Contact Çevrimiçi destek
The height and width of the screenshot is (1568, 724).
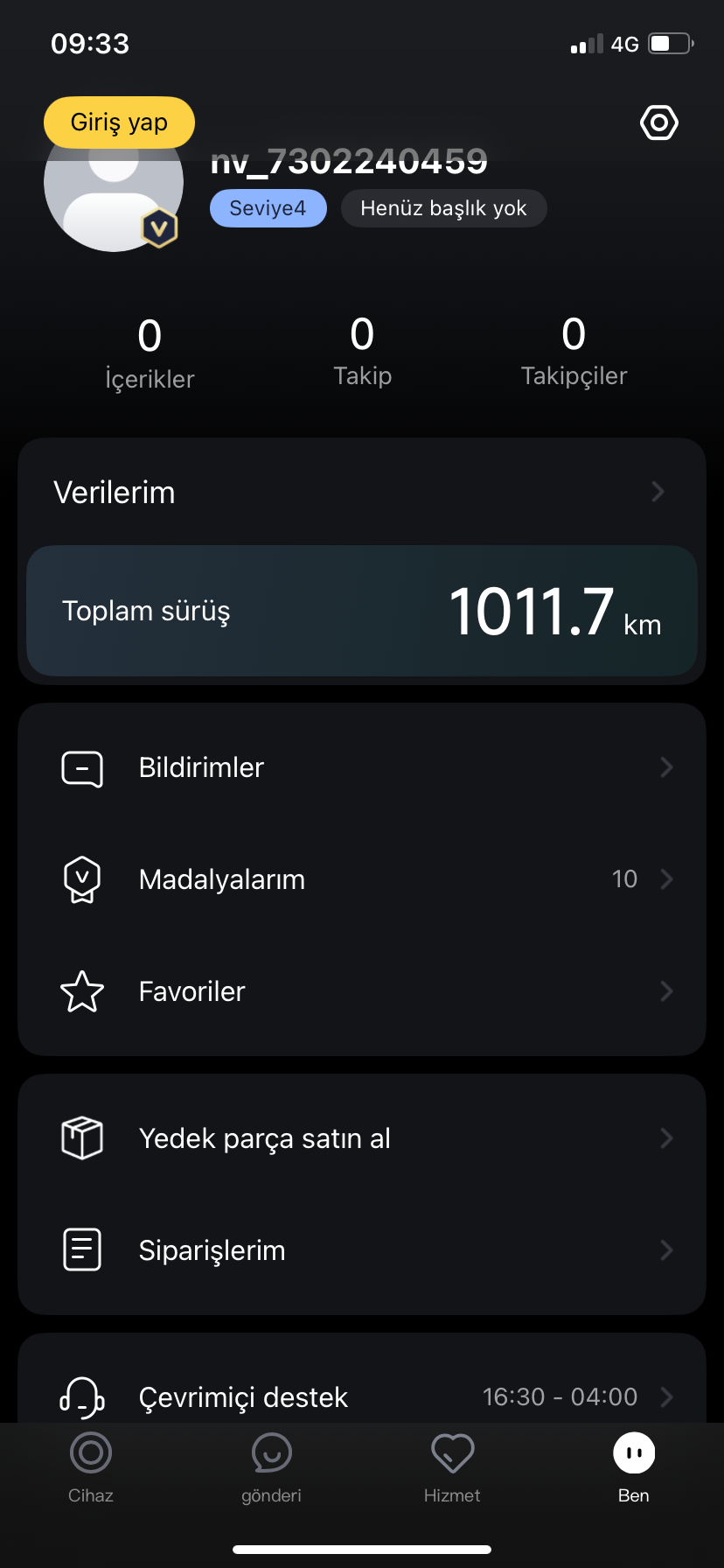[x=362, y=1396]
